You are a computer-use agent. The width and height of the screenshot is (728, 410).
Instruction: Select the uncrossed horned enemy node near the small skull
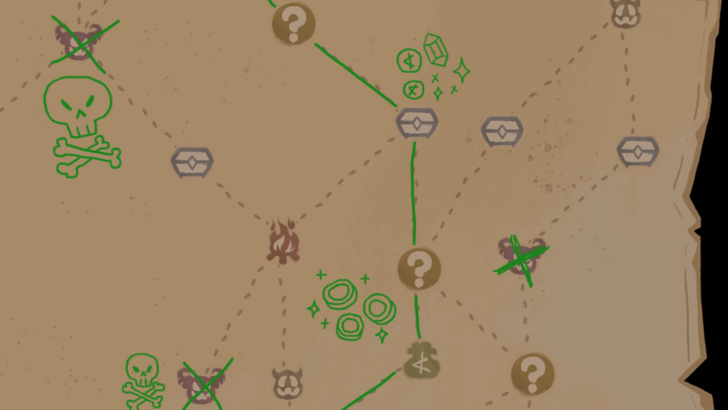pyautogui.click(x=288, y=381)
